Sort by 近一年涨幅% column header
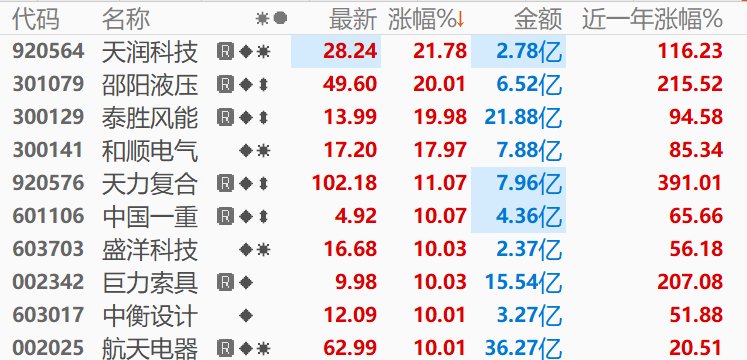The image size is (747, 360). click(x=652, y=19)
